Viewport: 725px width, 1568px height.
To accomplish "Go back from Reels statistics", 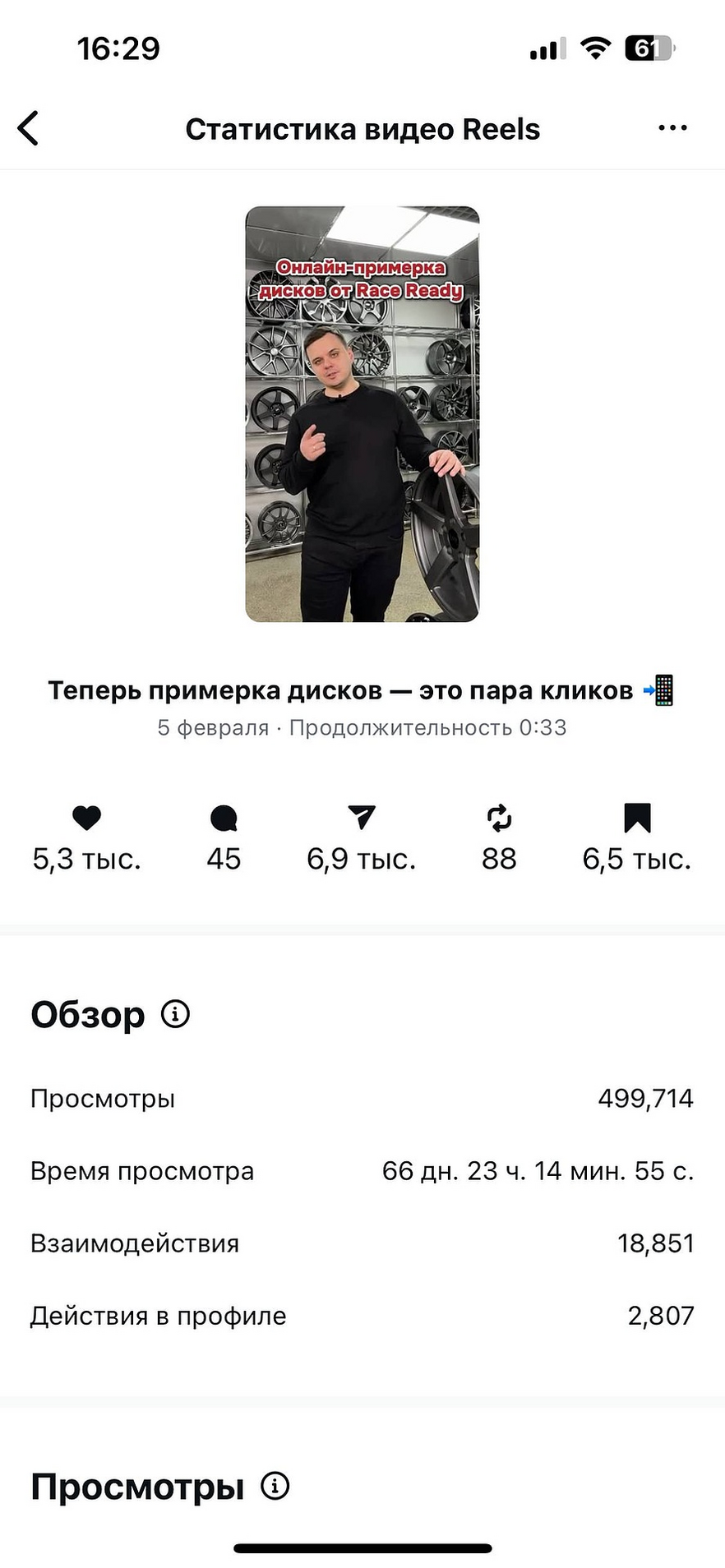I will 29,129.
